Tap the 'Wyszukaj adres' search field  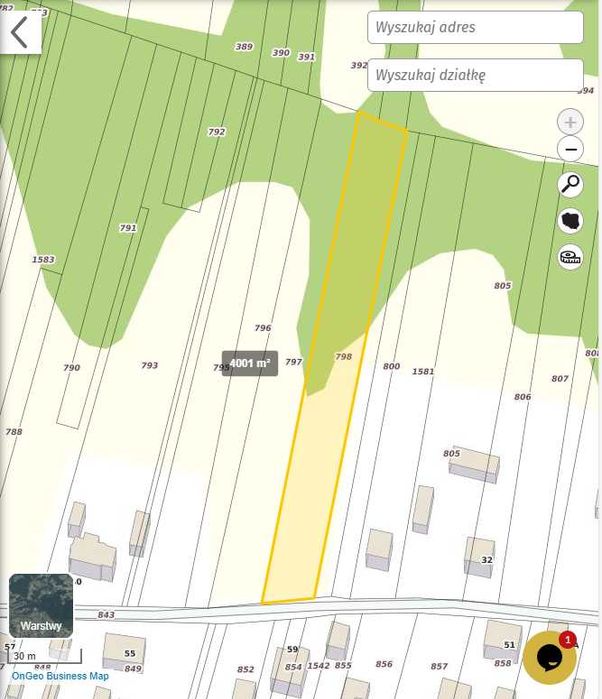coord(475,28)
